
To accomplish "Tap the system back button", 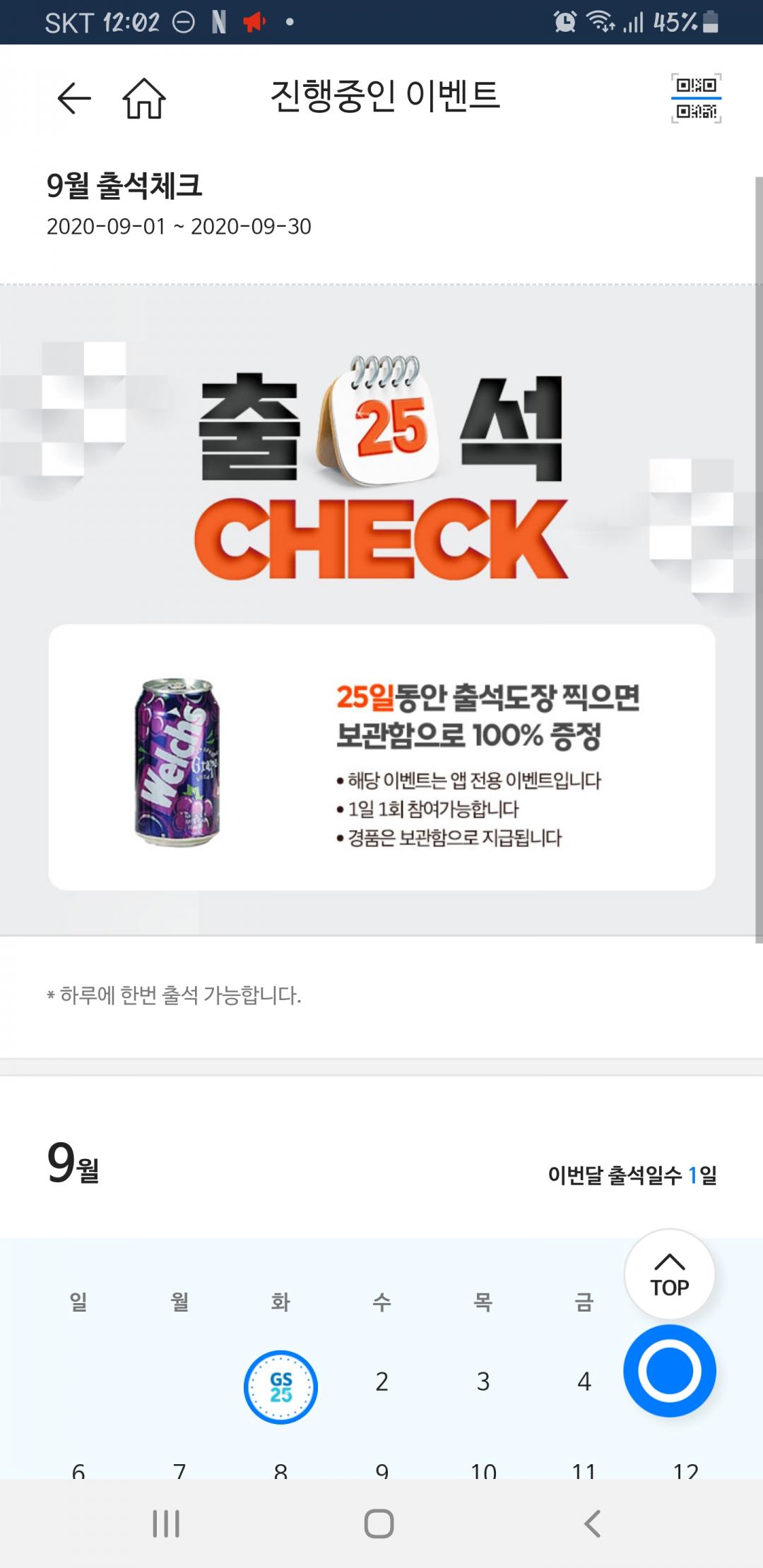I will (592, 1524).
